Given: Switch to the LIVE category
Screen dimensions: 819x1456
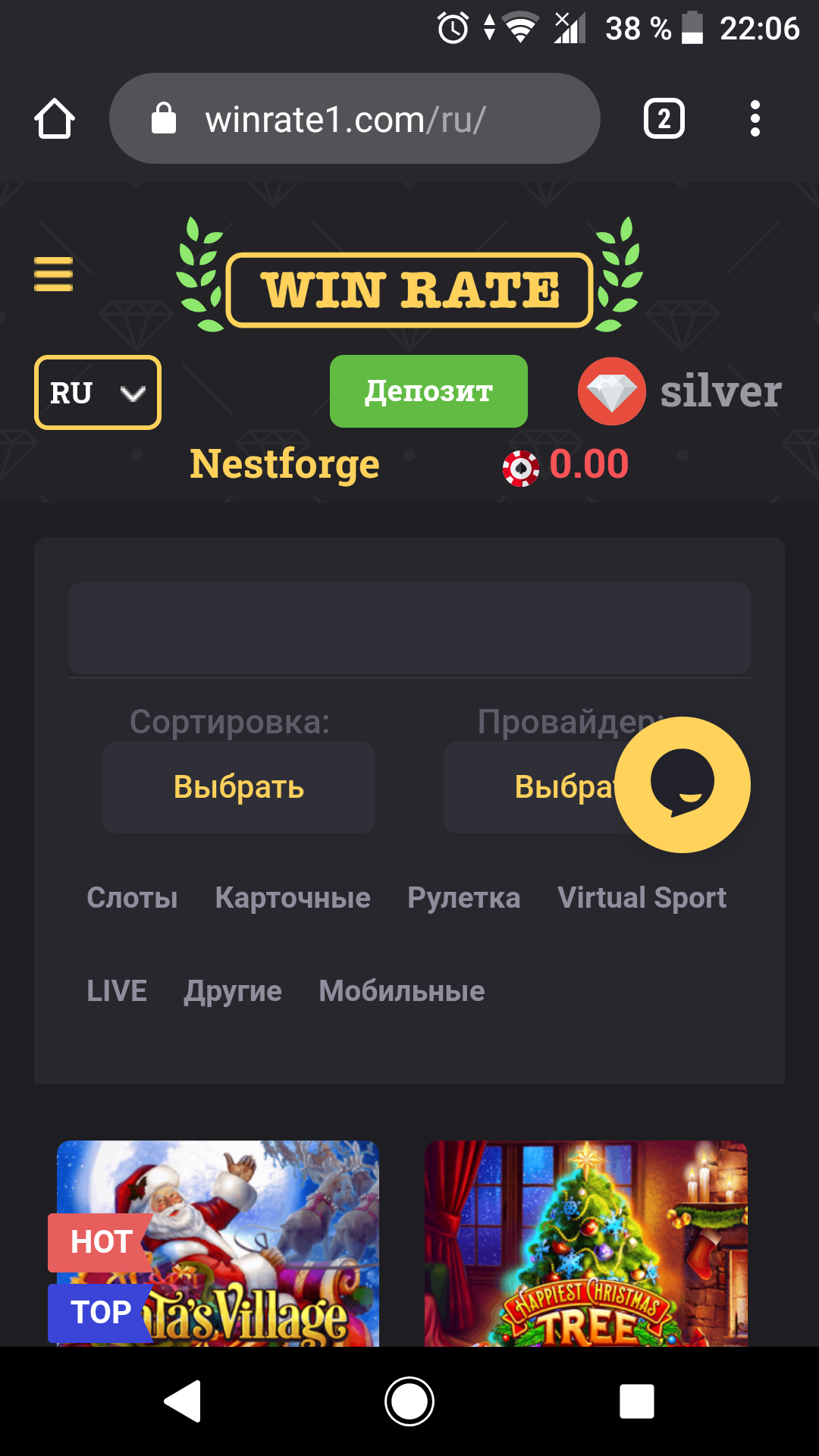Looking at the screenshot, I should (117, 991).
